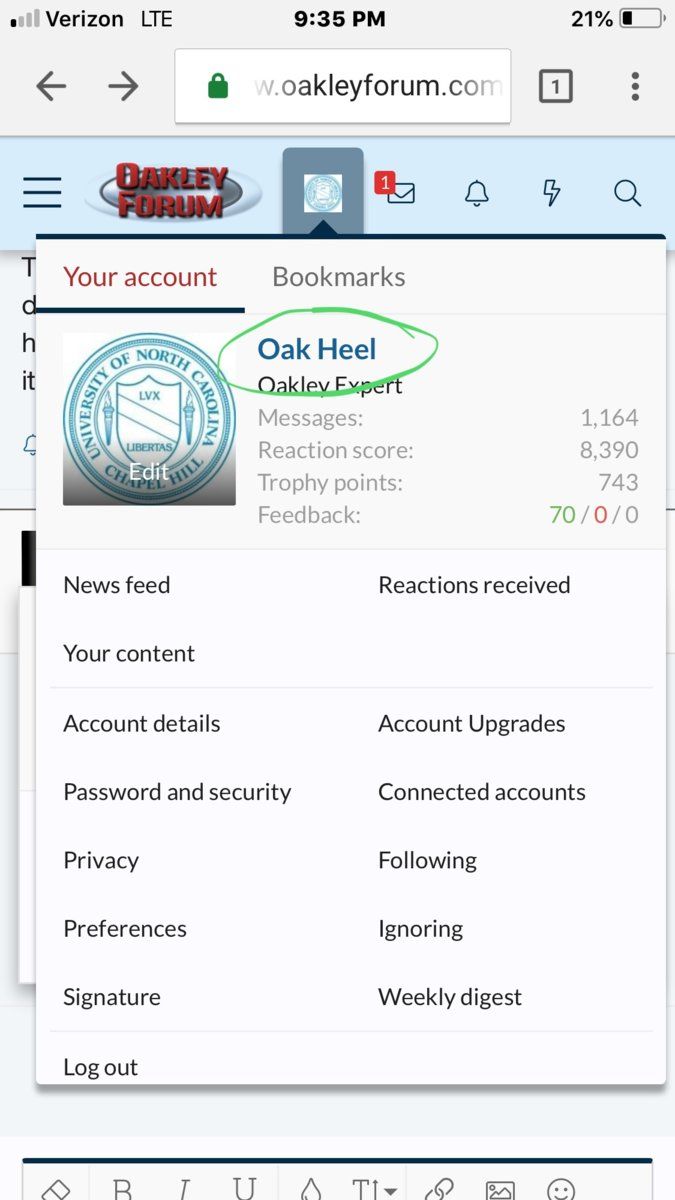Screen dimensions: 675x1200
Task: Open News feed
Action: (x=117, y=585)
